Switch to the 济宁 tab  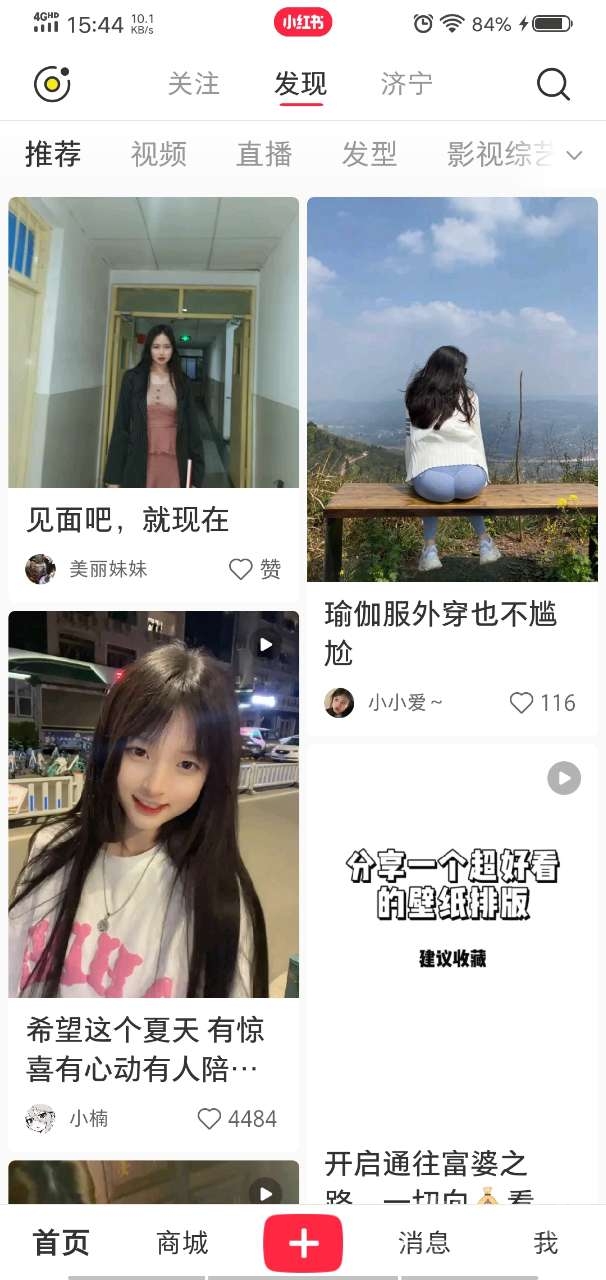406,84
